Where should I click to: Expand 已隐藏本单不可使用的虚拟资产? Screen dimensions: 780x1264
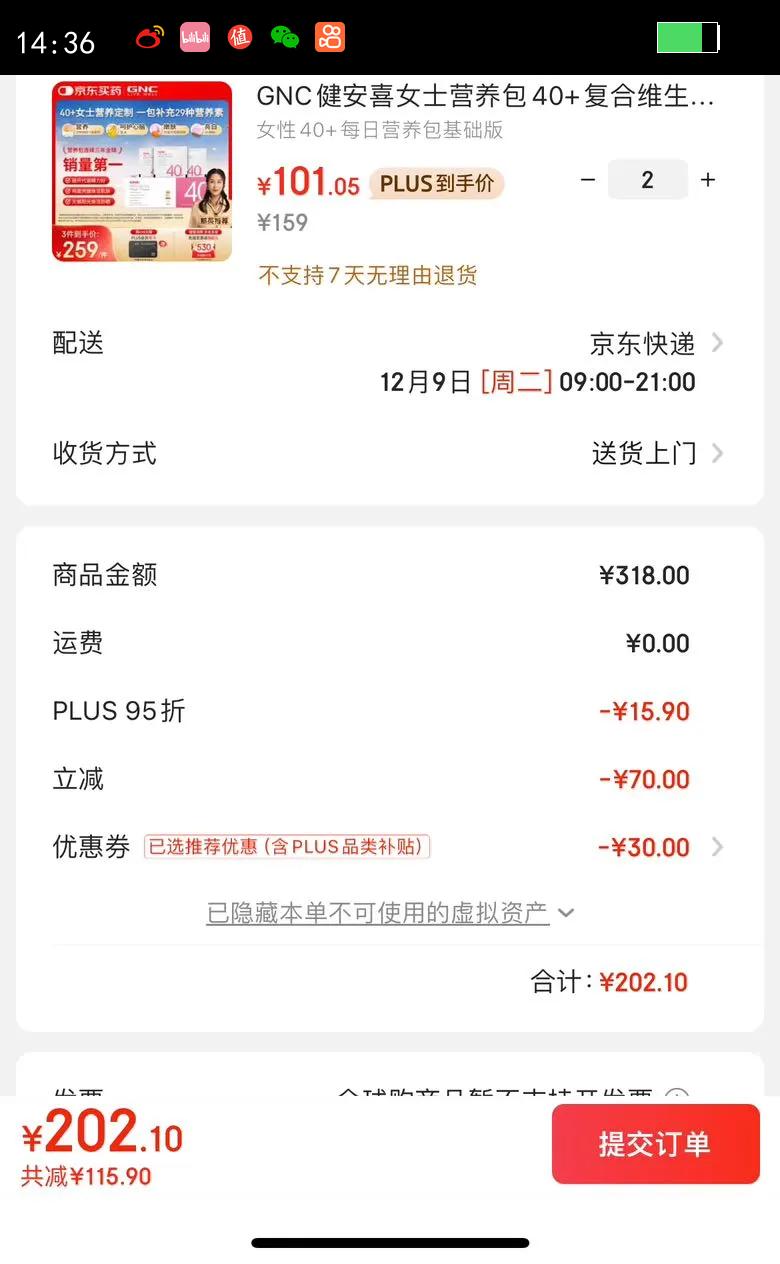pos(390,913)
